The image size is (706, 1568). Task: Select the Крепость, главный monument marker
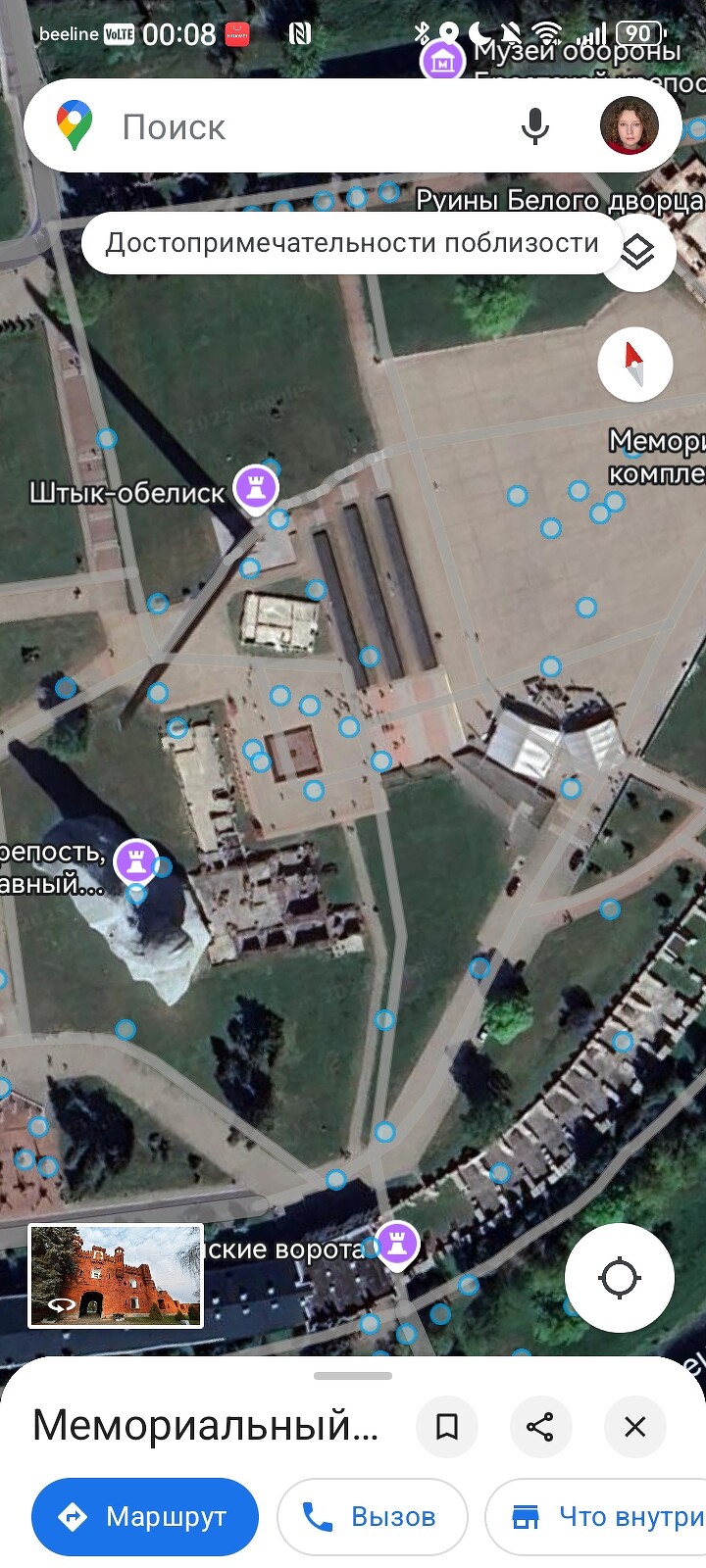point(136,862)
